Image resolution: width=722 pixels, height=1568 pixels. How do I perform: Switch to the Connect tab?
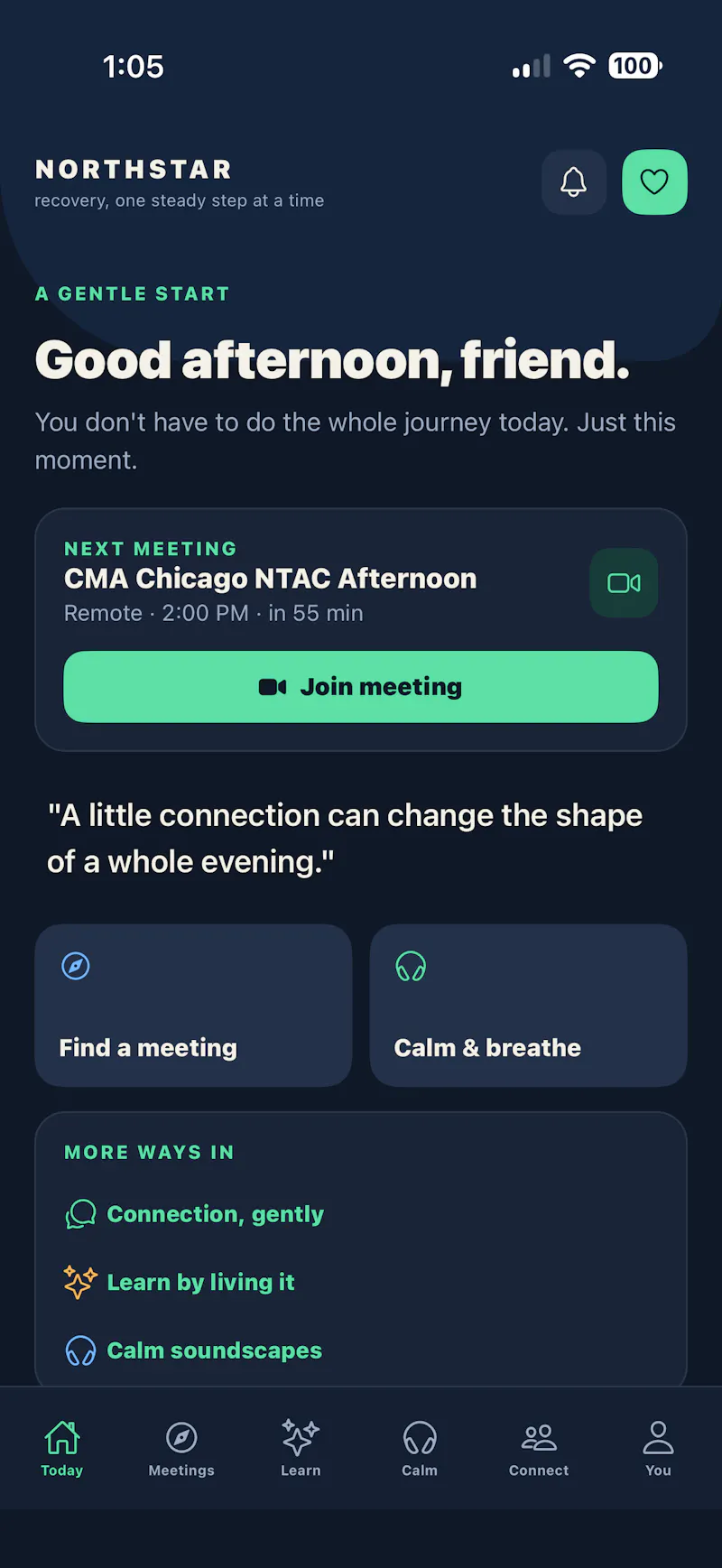(539, 1448)
